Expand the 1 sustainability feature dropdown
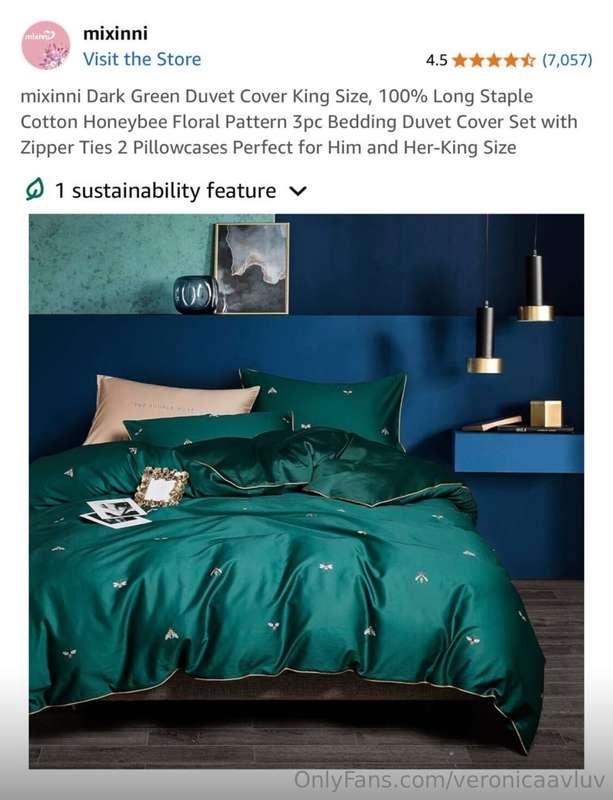Image resolution: width=613 pixels, height=800 pixels. [297, 190]
